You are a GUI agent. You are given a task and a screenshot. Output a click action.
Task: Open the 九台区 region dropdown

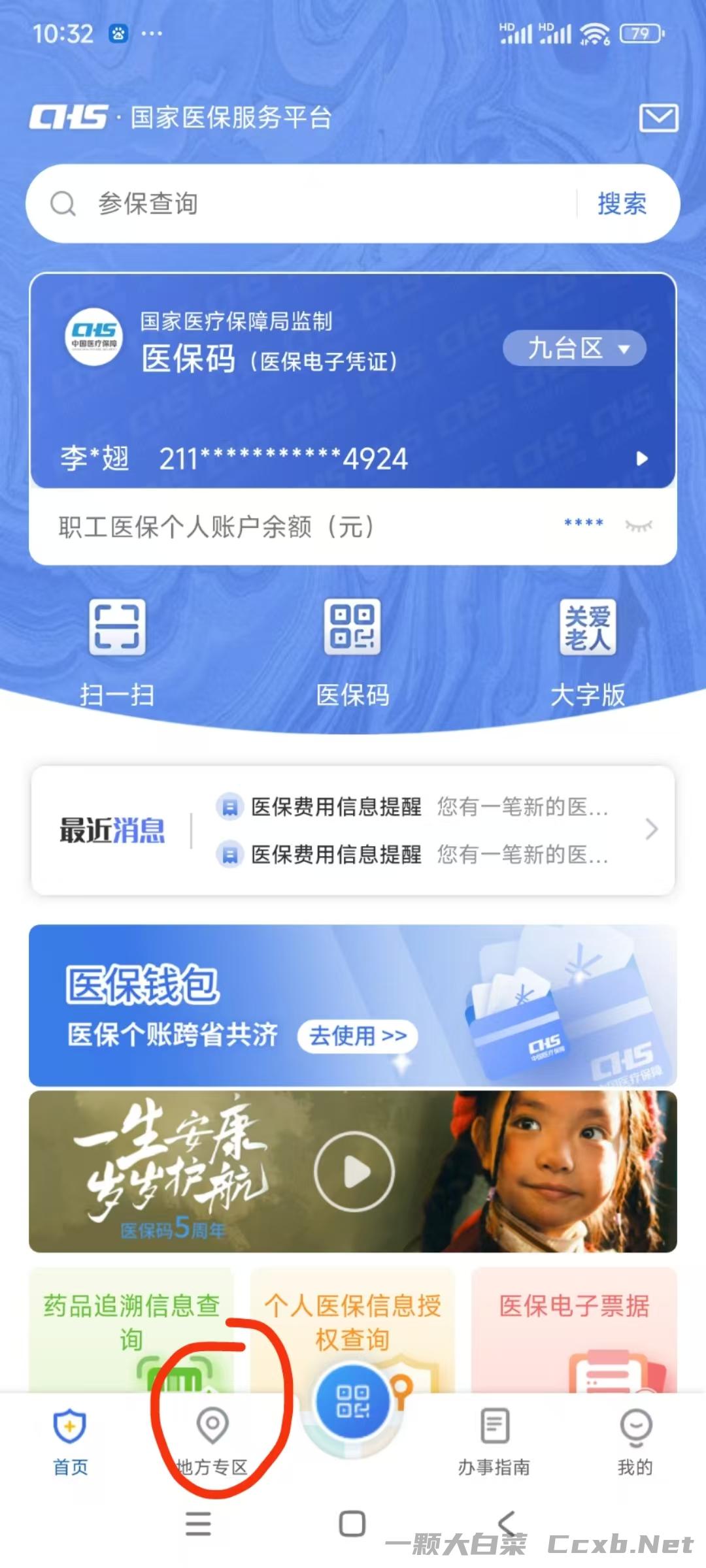coord(574,348)
